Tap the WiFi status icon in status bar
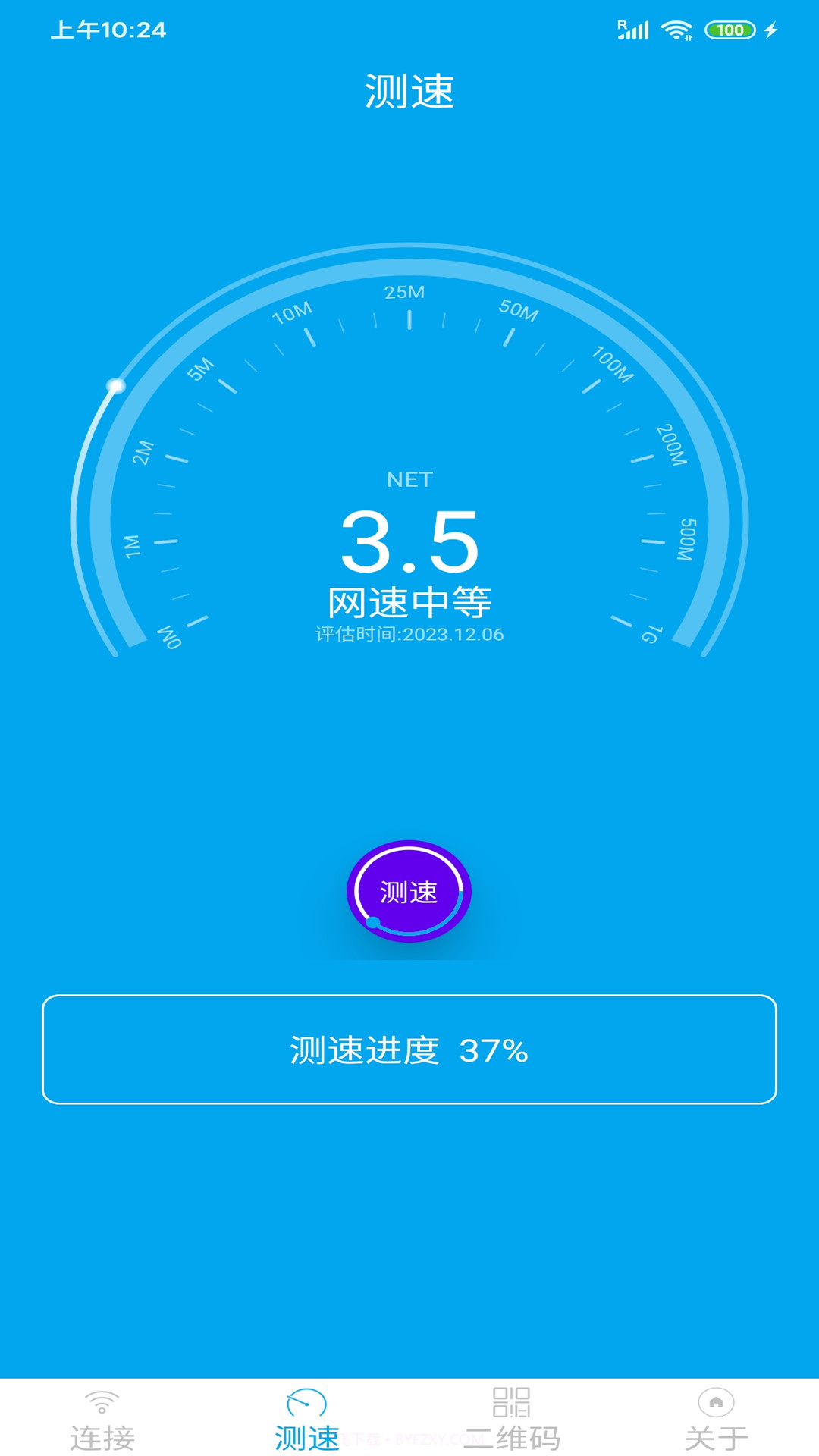The height and width of the screenshot is (1456, 819). tap(677, 28)
